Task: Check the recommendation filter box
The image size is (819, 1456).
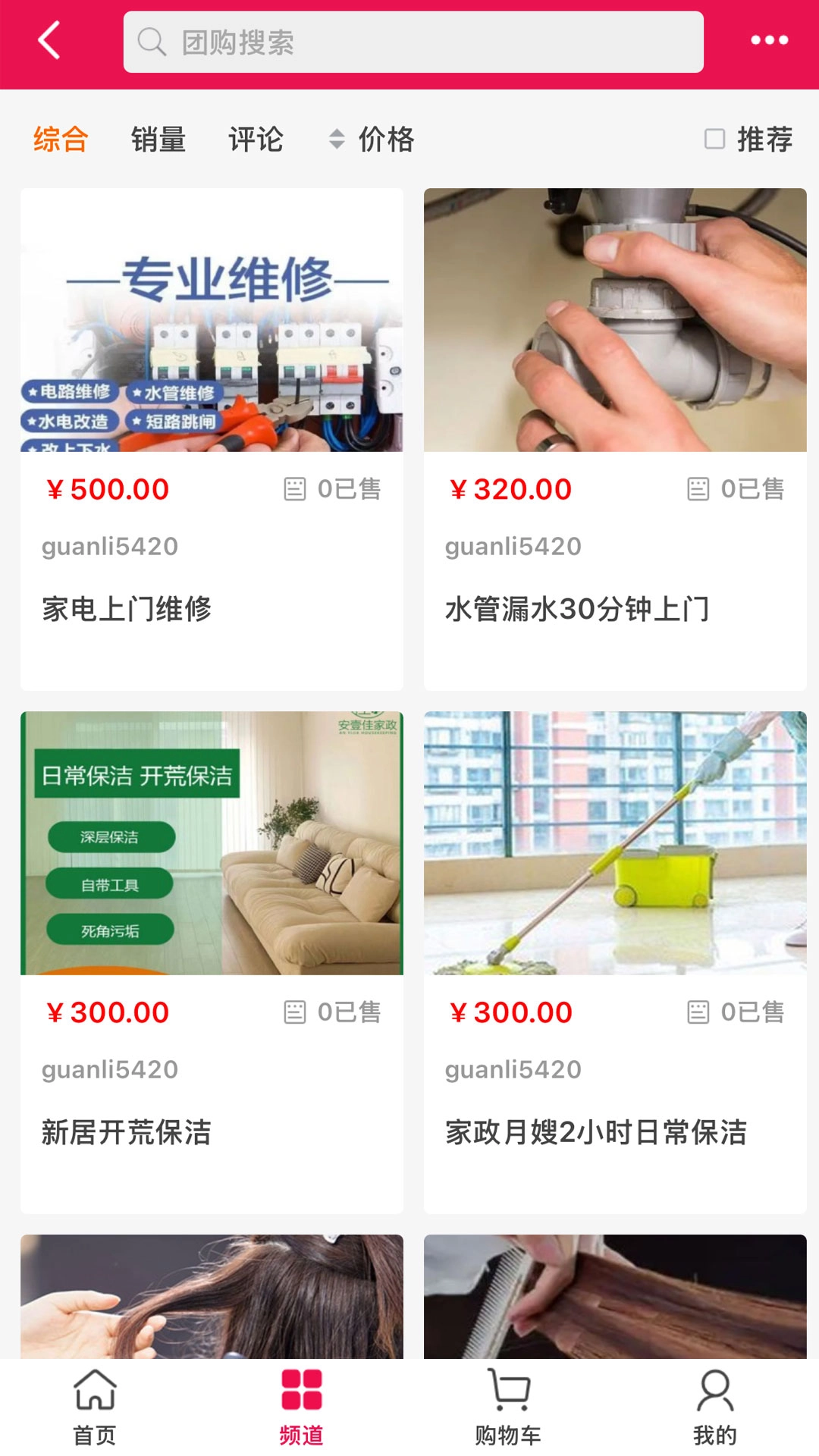Action: tap(714, 139)
